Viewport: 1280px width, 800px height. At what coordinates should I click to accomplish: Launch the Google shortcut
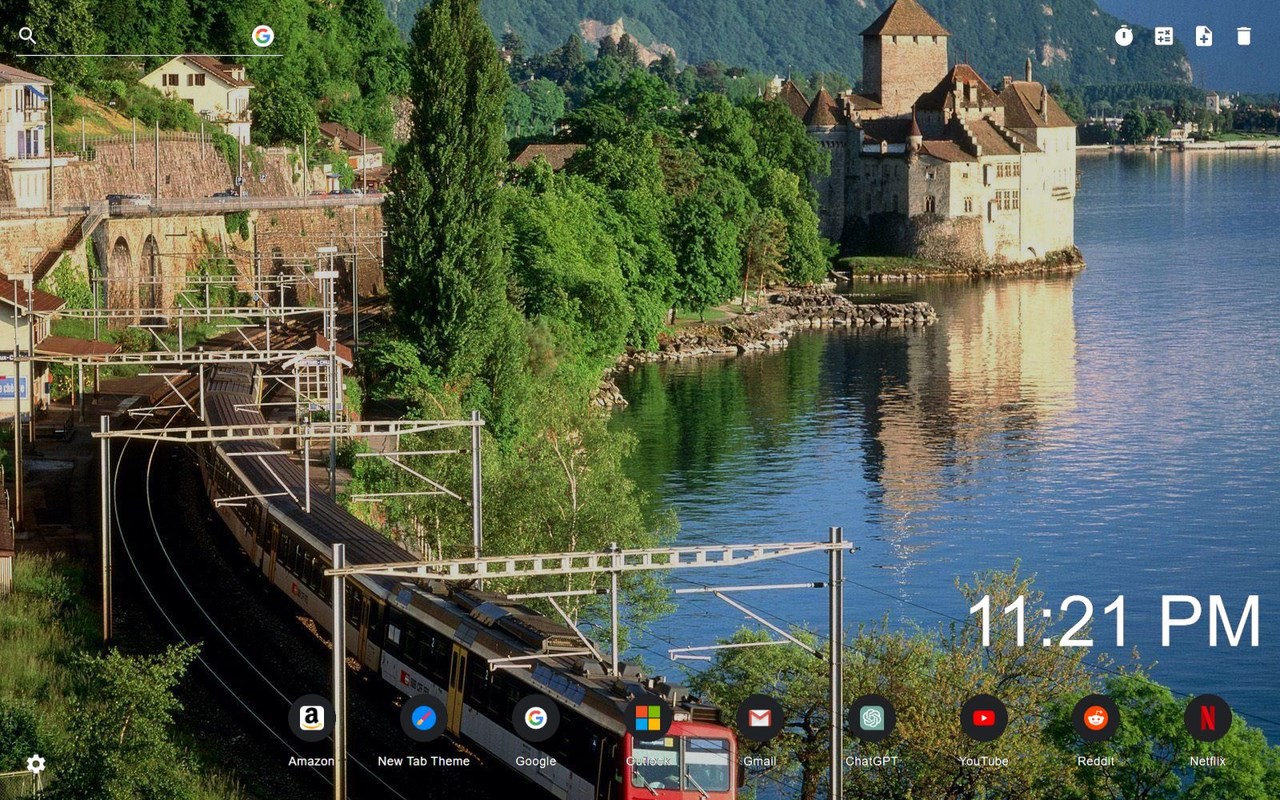point(535,718)
